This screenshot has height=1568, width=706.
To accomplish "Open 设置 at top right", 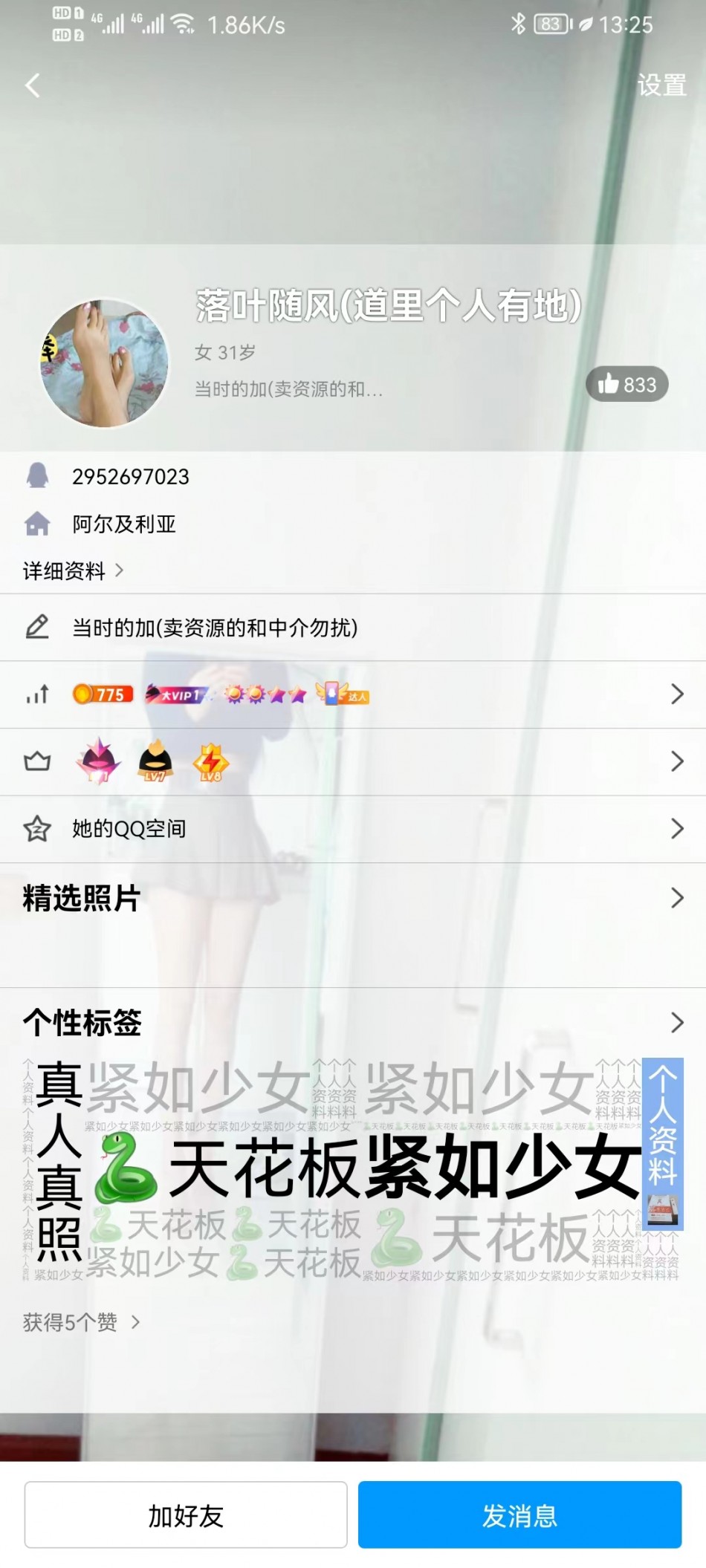I will click(x=661, y=85).
